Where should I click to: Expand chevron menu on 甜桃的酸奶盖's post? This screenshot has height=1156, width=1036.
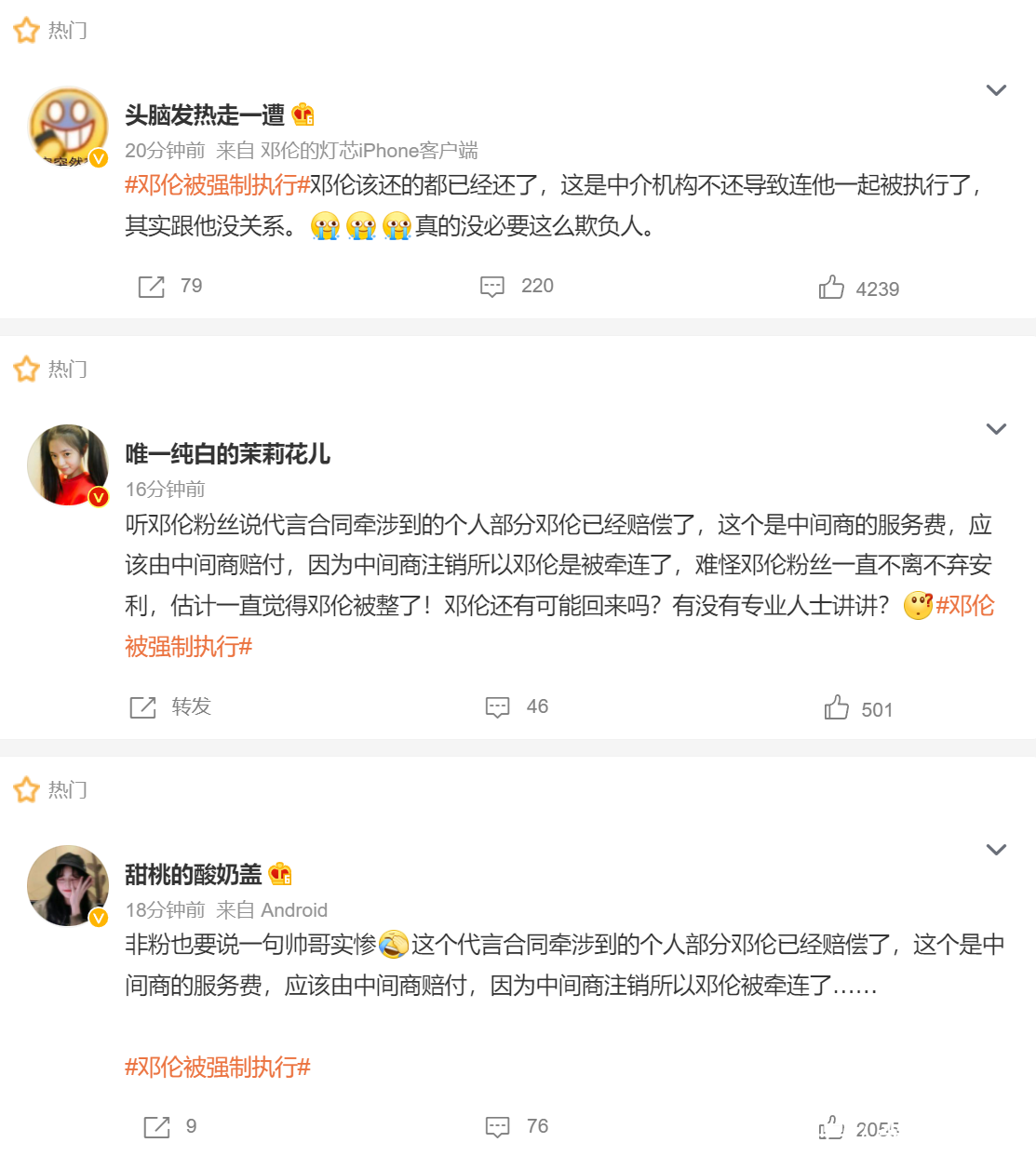tap(996, 850)
